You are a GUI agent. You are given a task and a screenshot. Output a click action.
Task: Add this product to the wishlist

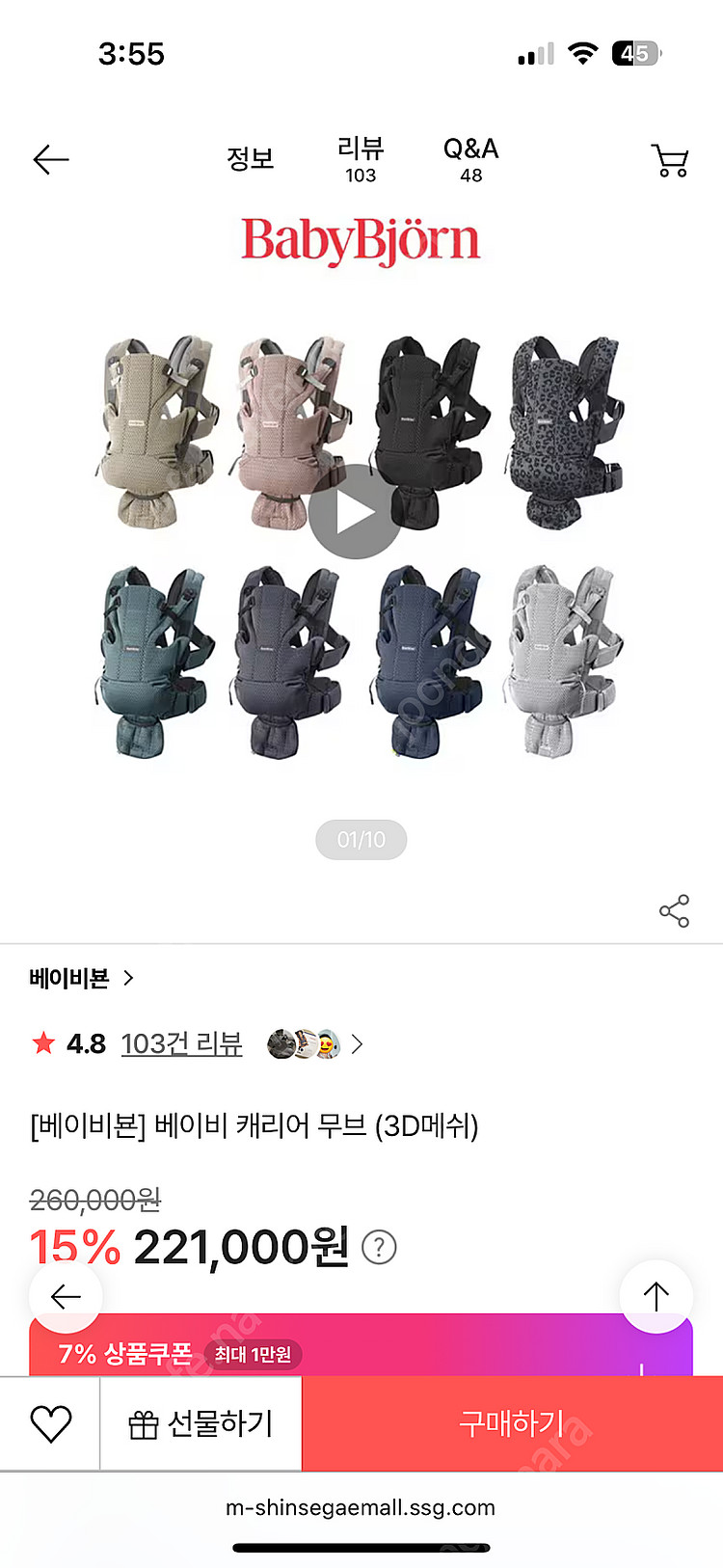(x=50, y=1423)
